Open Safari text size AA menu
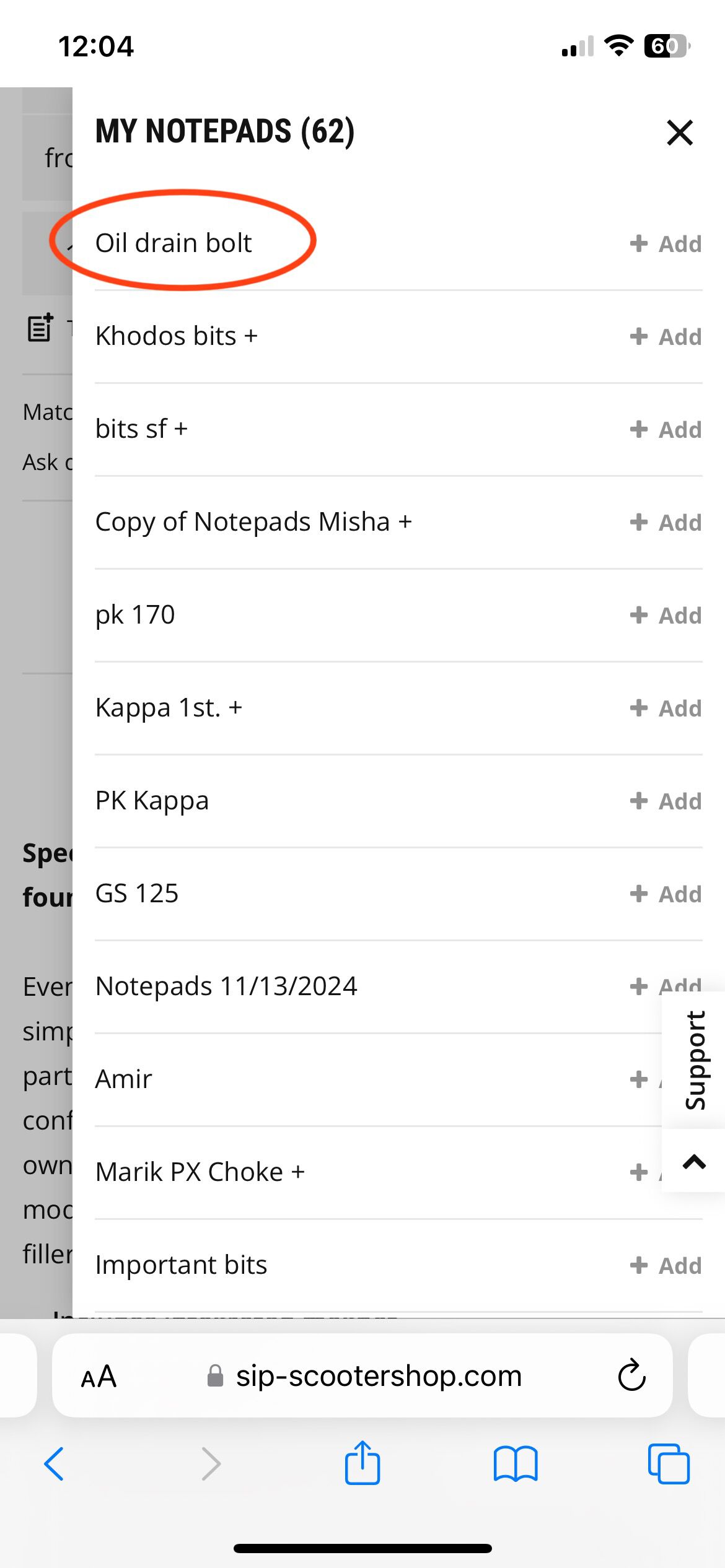This screenshot has height=1568, width=725. coord(99,1377)
